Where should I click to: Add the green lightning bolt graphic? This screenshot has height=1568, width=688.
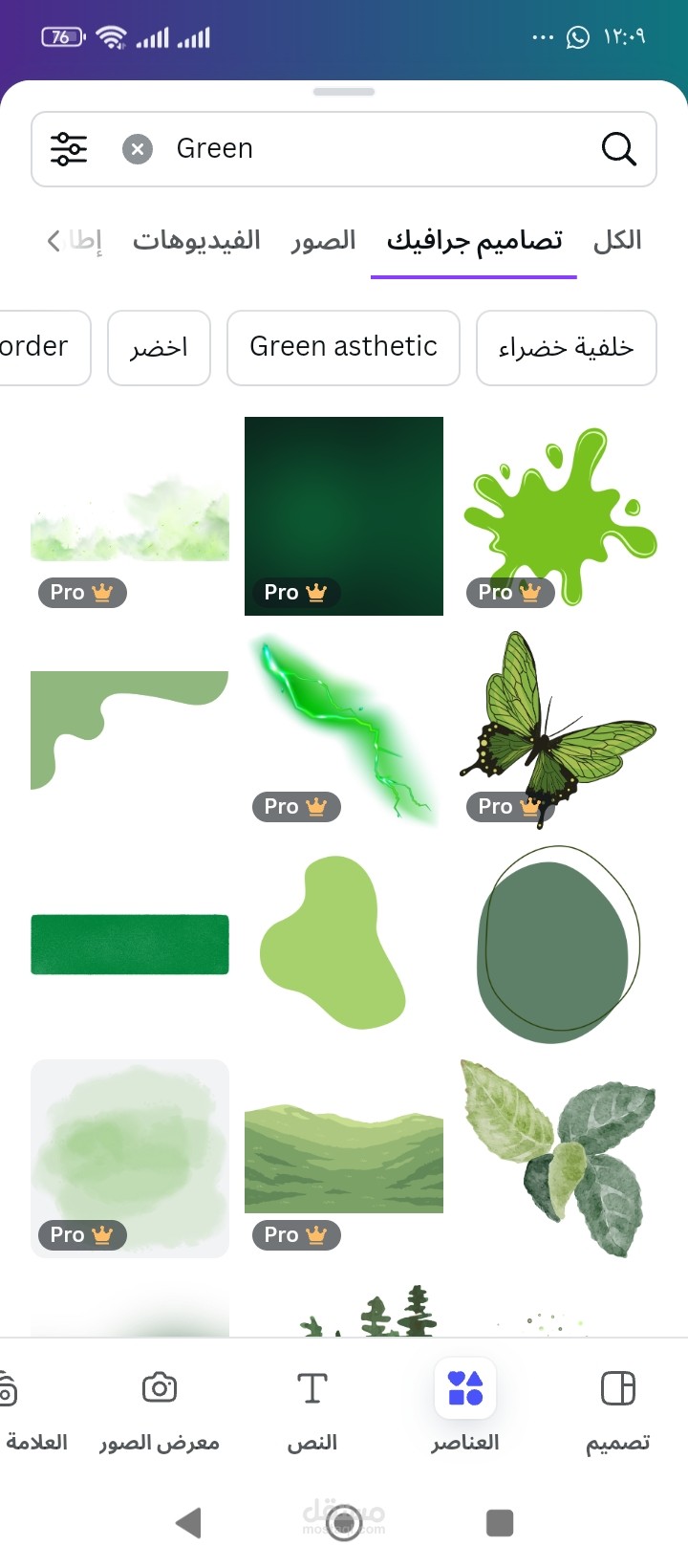pyautogui.click(x=344, y=729)
